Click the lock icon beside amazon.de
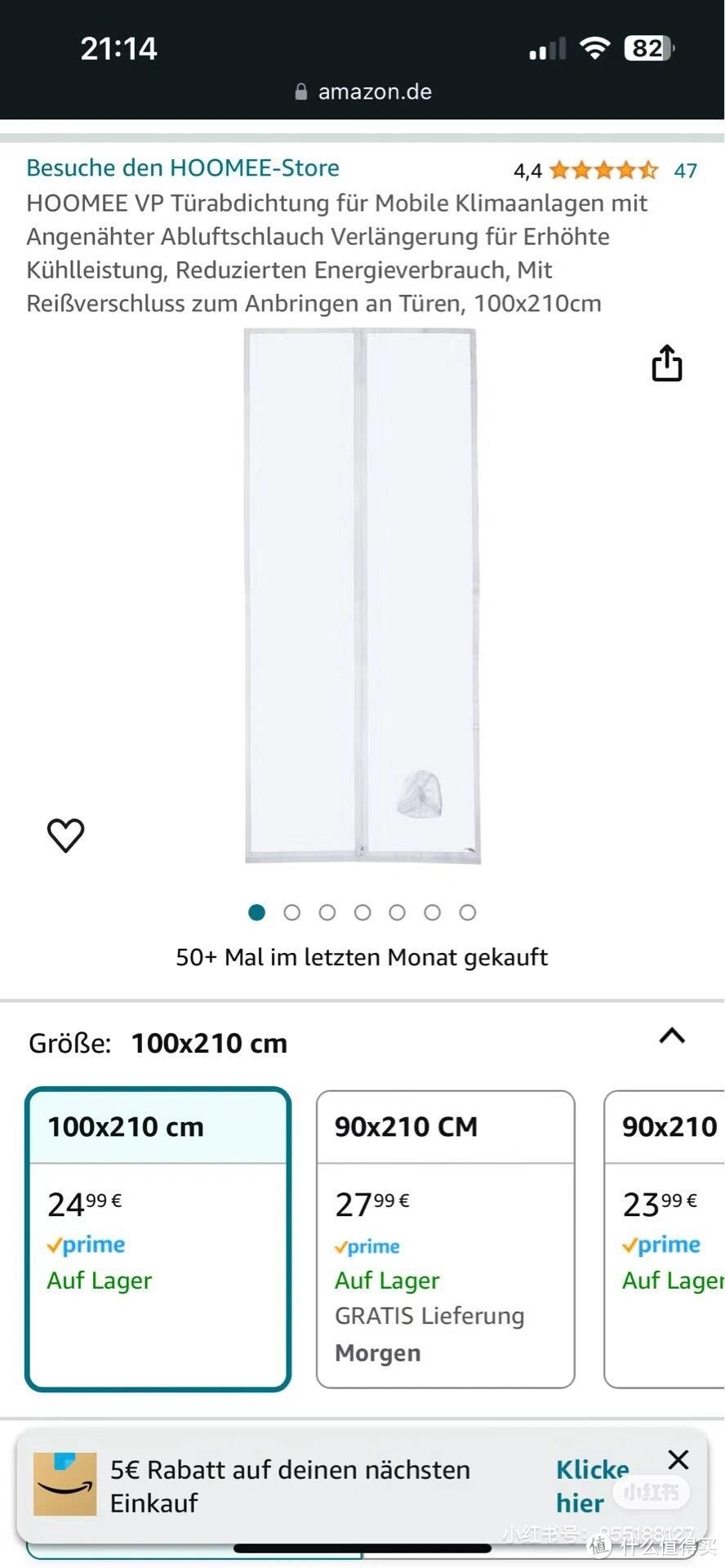 pos(300,91)
